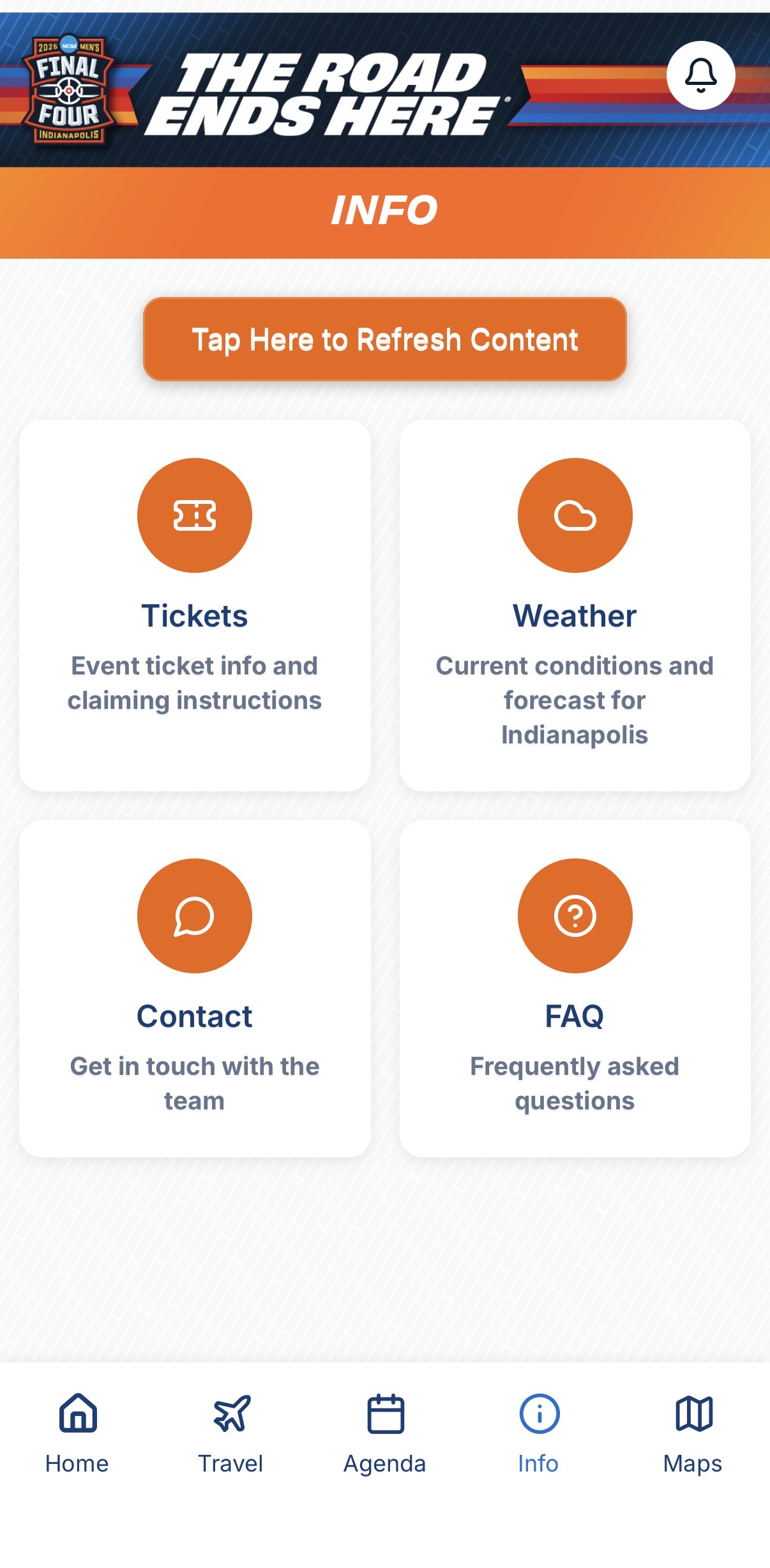Select the Travel airplane icon
The image size is (770, 1568).
pyautogui.click(x=230, y=1413)
